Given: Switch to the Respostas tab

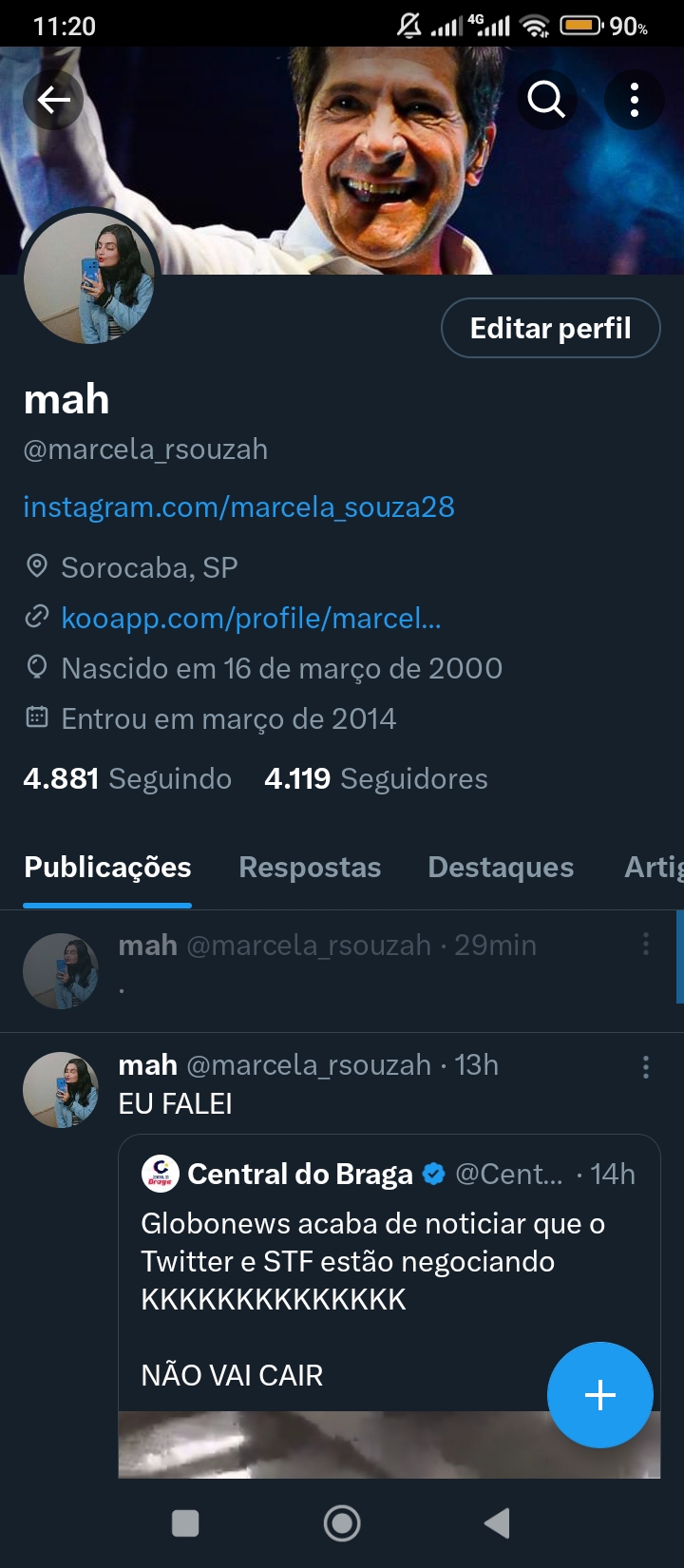Looking at the screenshot, I should point(310,868).
